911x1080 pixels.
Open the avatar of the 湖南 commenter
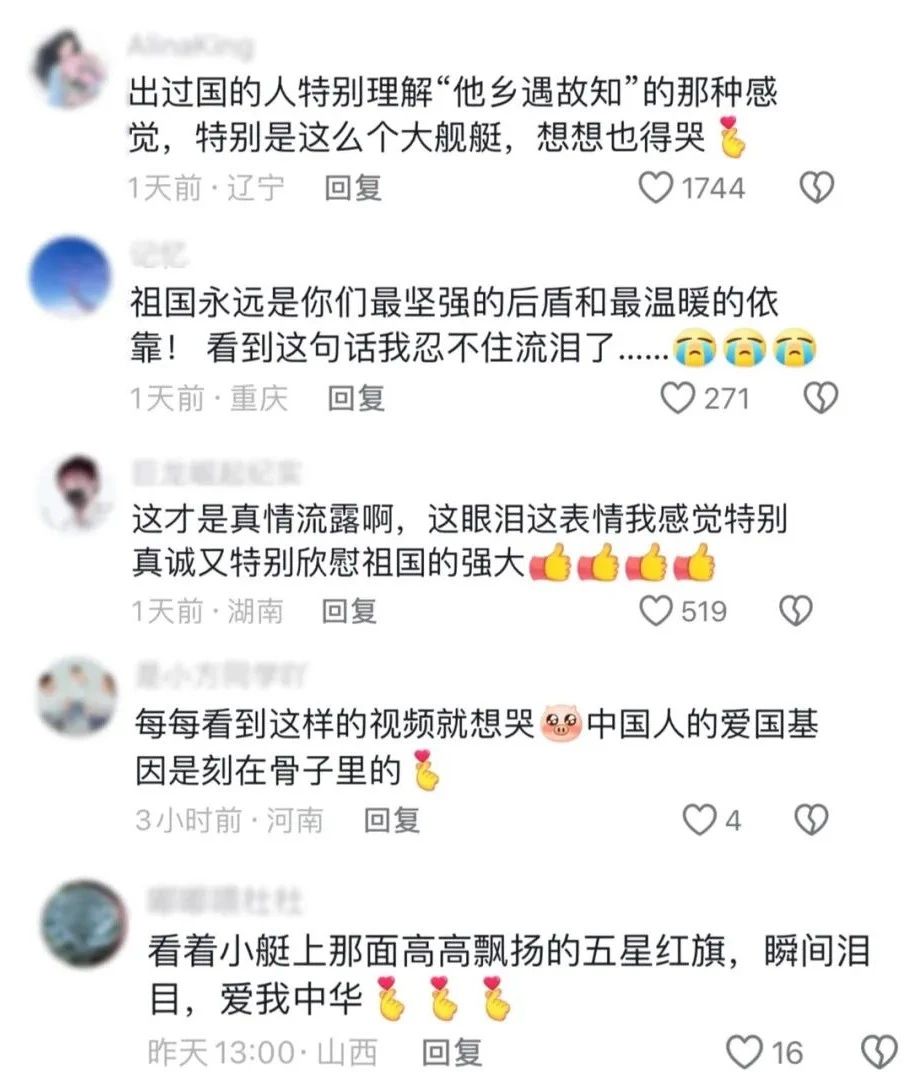point(76,492)
